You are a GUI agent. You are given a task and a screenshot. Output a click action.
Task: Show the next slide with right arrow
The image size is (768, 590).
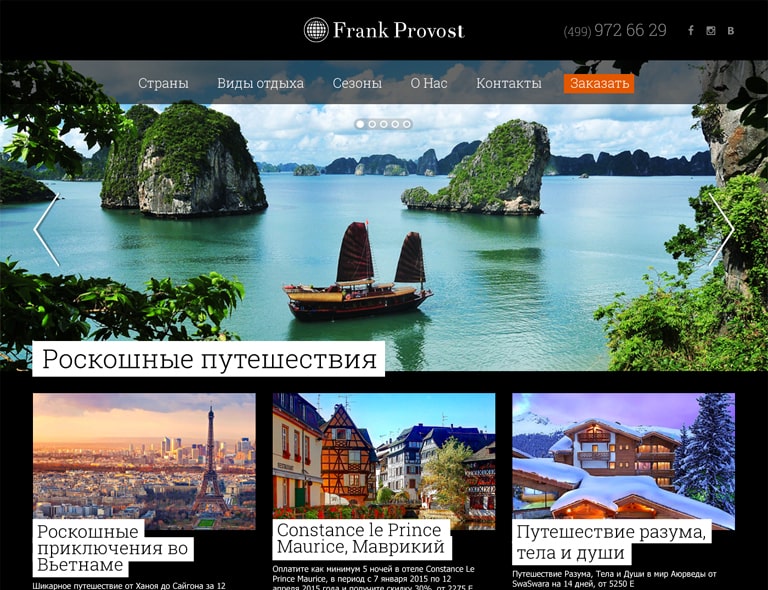721,229
